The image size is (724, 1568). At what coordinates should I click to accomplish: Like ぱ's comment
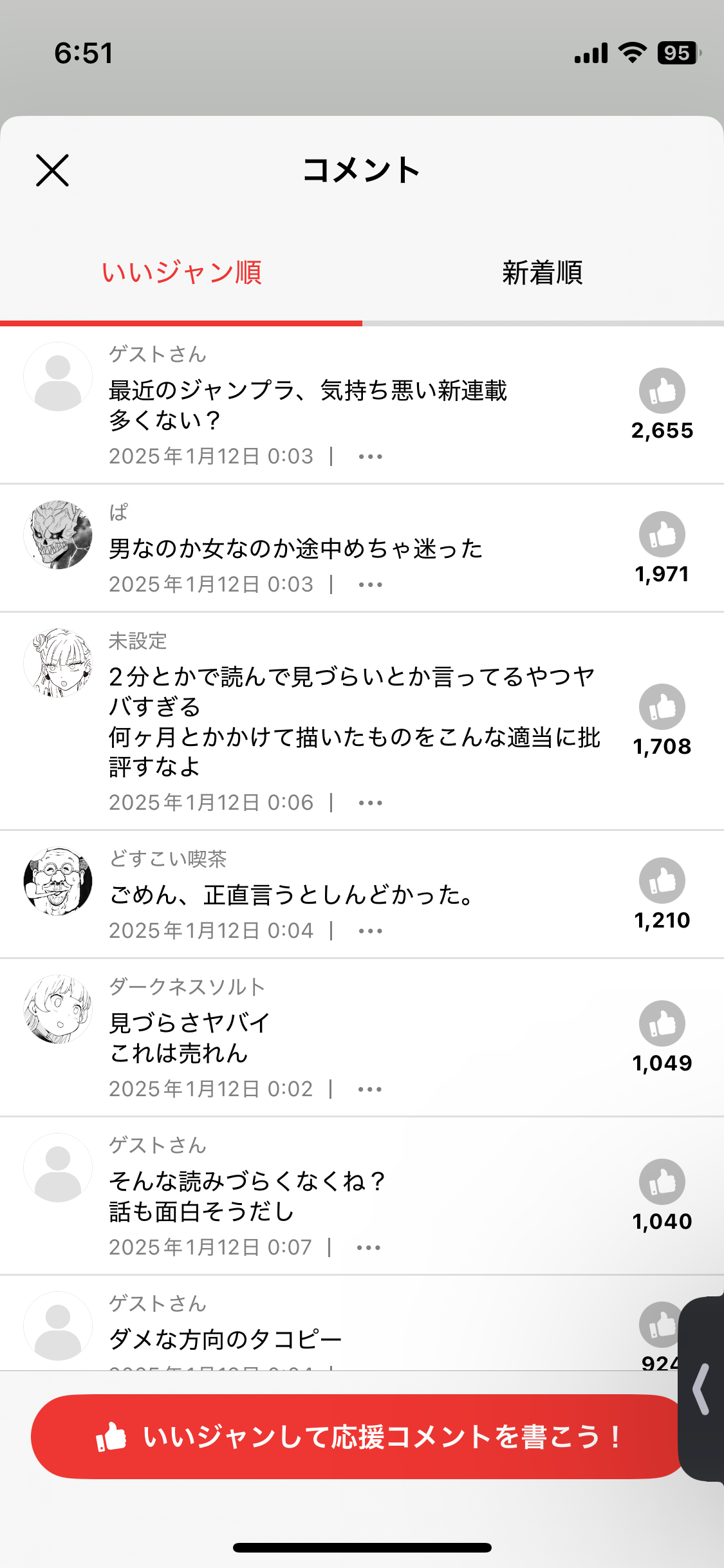(662, 534)
